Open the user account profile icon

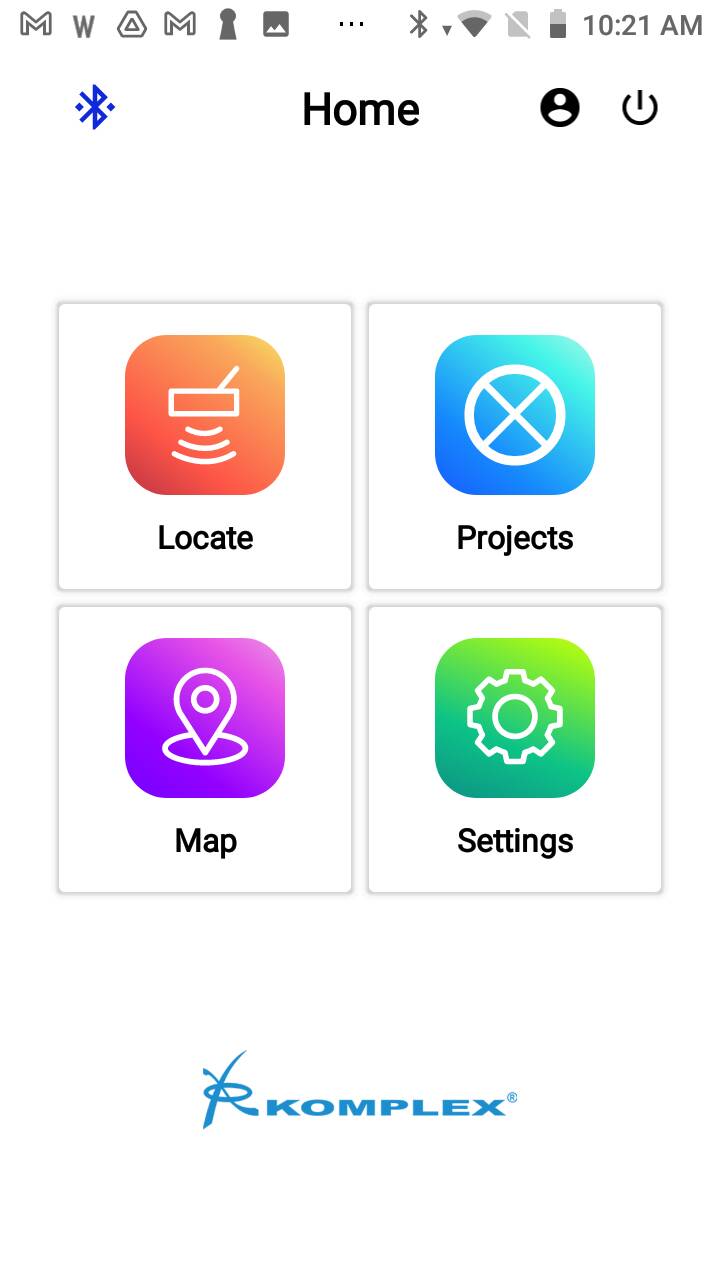560,107
